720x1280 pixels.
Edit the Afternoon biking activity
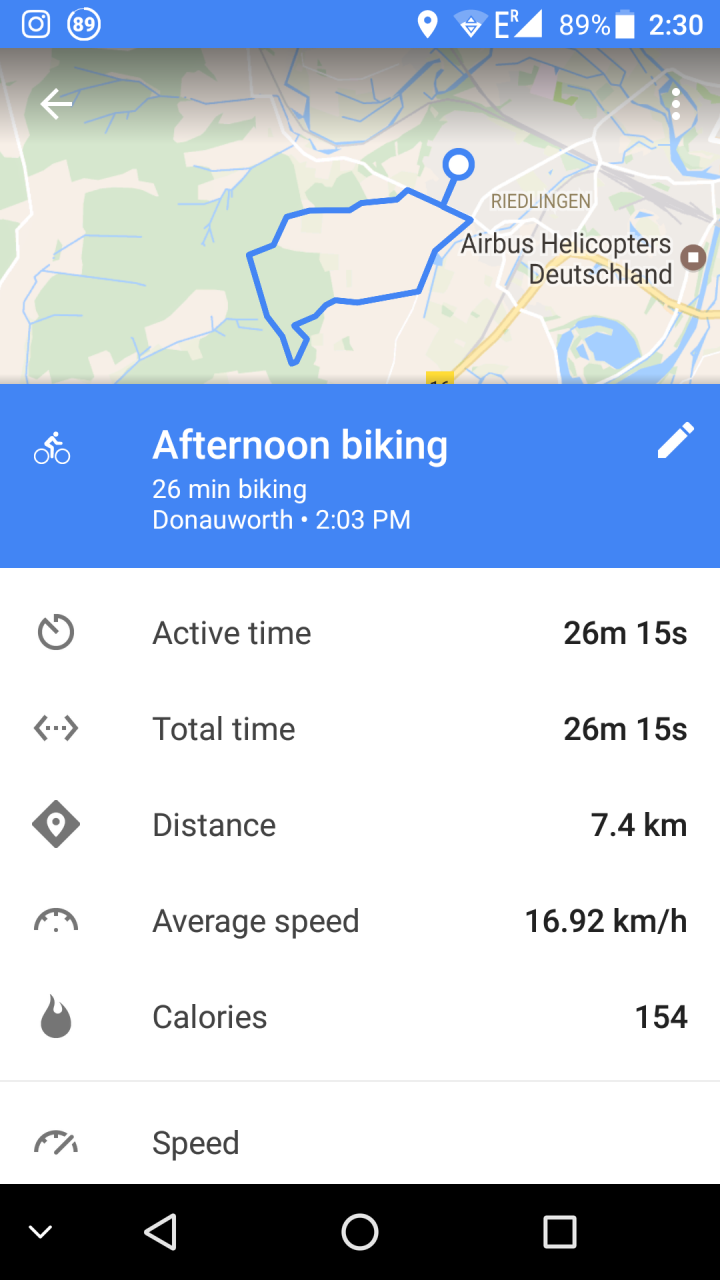tap(675, 441)
